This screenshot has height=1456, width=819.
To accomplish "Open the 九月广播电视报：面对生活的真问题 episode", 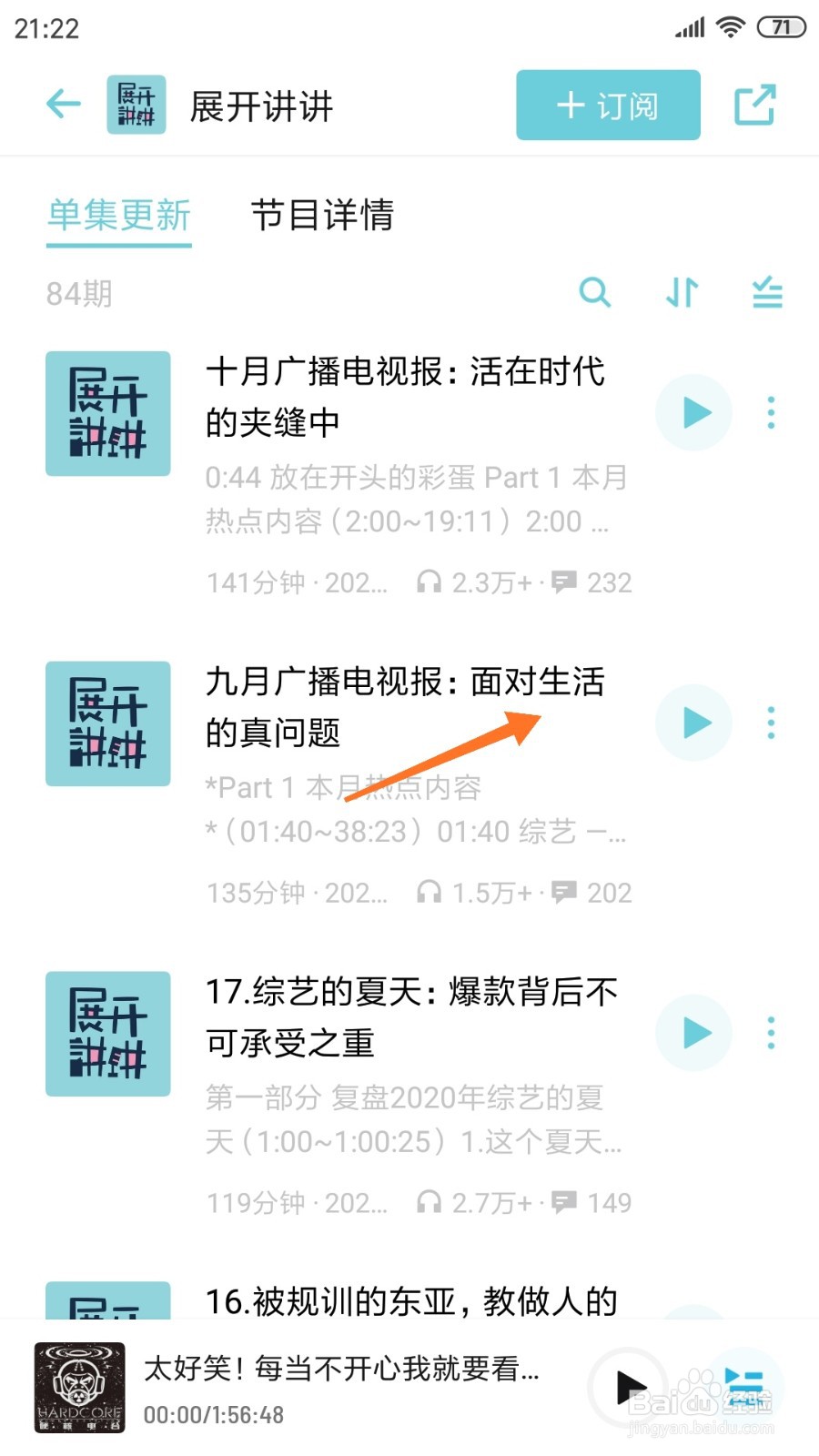I will 405,706.
